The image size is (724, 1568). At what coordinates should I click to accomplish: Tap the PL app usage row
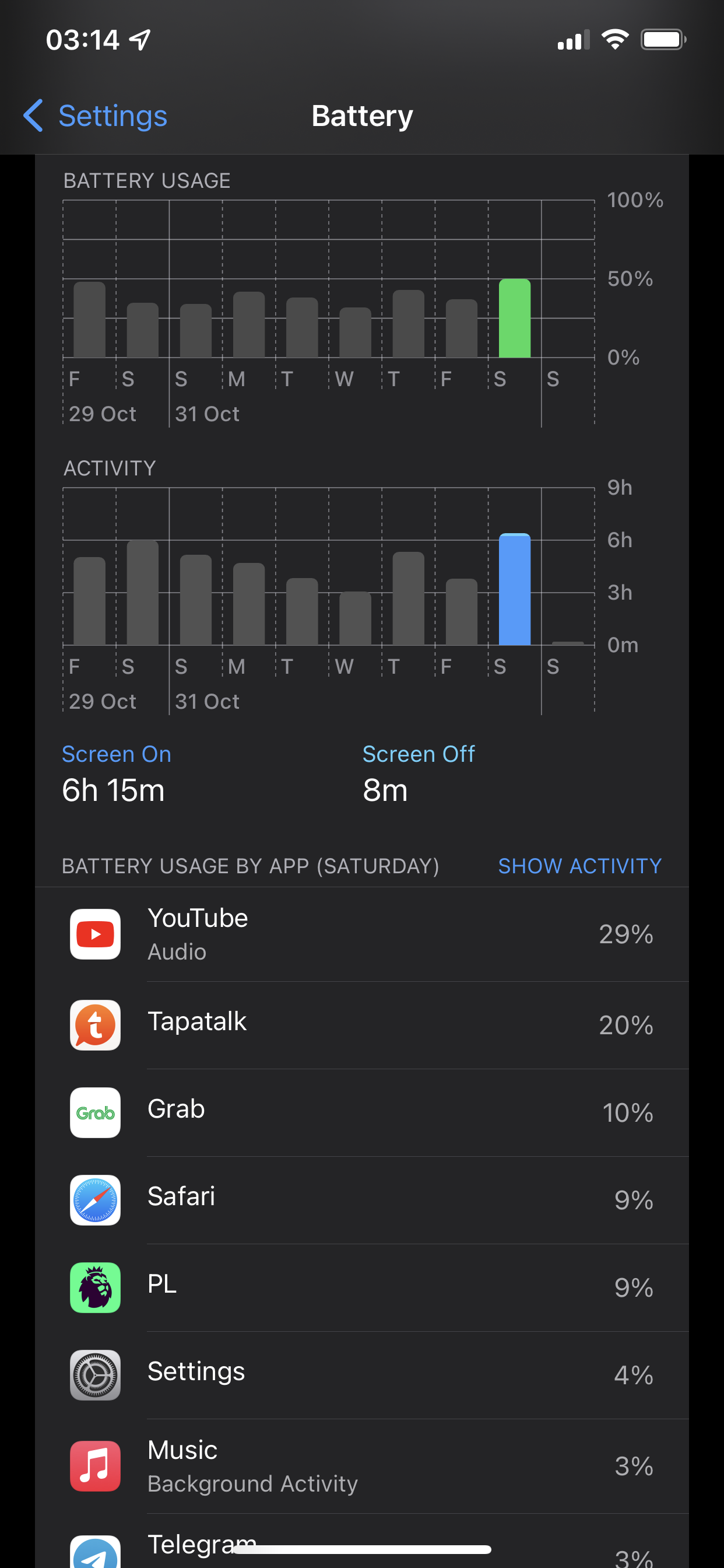coord(361,1287)
